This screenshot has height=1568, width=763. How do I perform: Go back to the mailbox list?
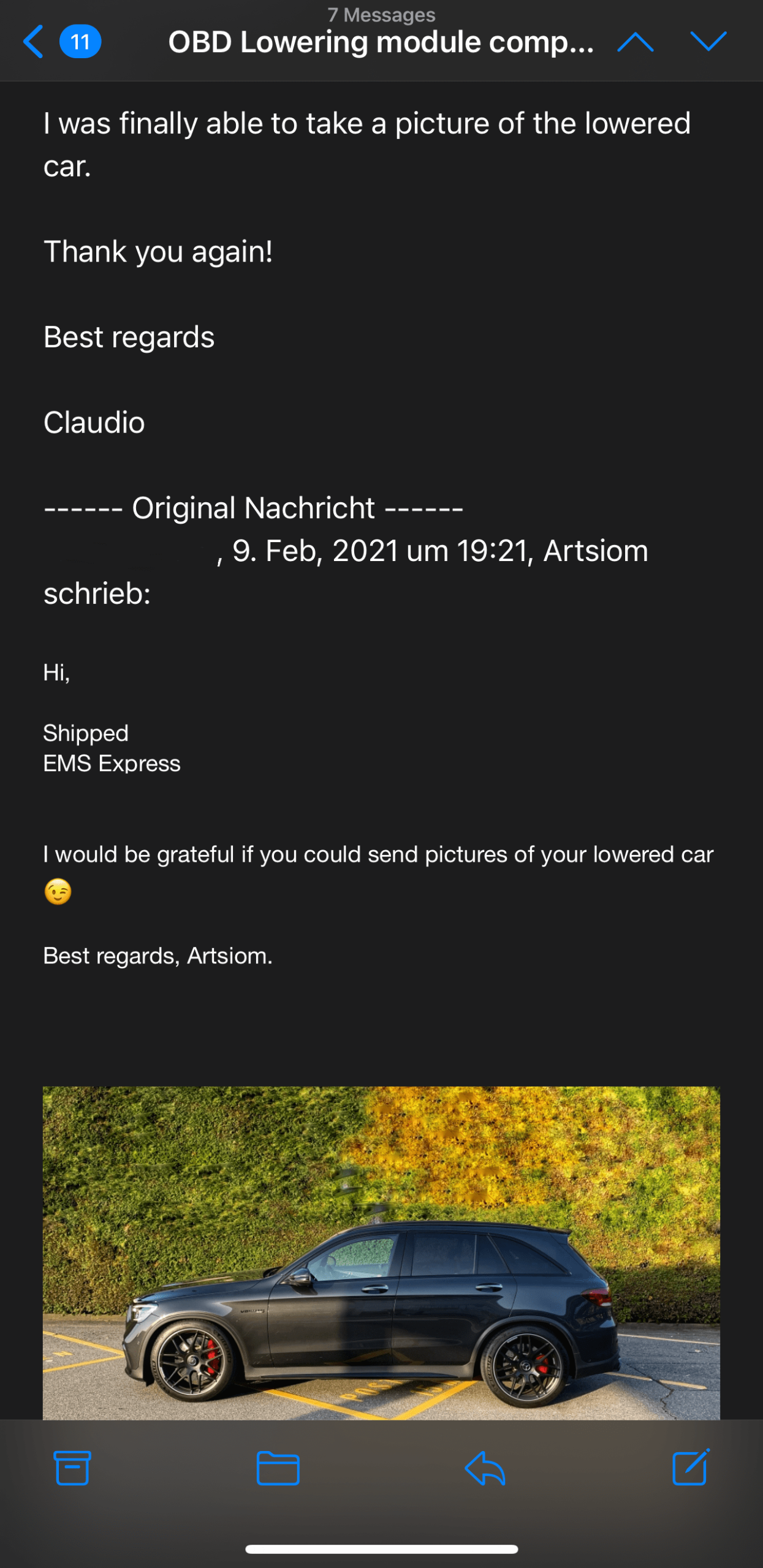34,42
